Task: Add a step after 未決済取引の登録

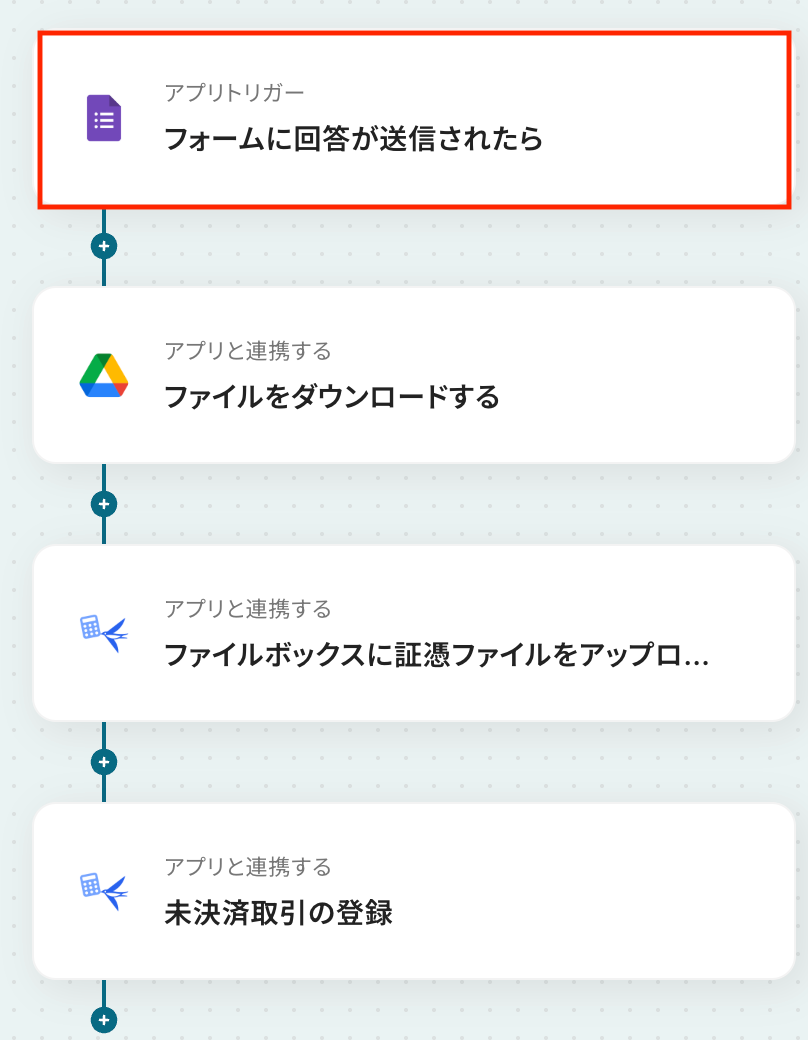Action: [104, 1019]
